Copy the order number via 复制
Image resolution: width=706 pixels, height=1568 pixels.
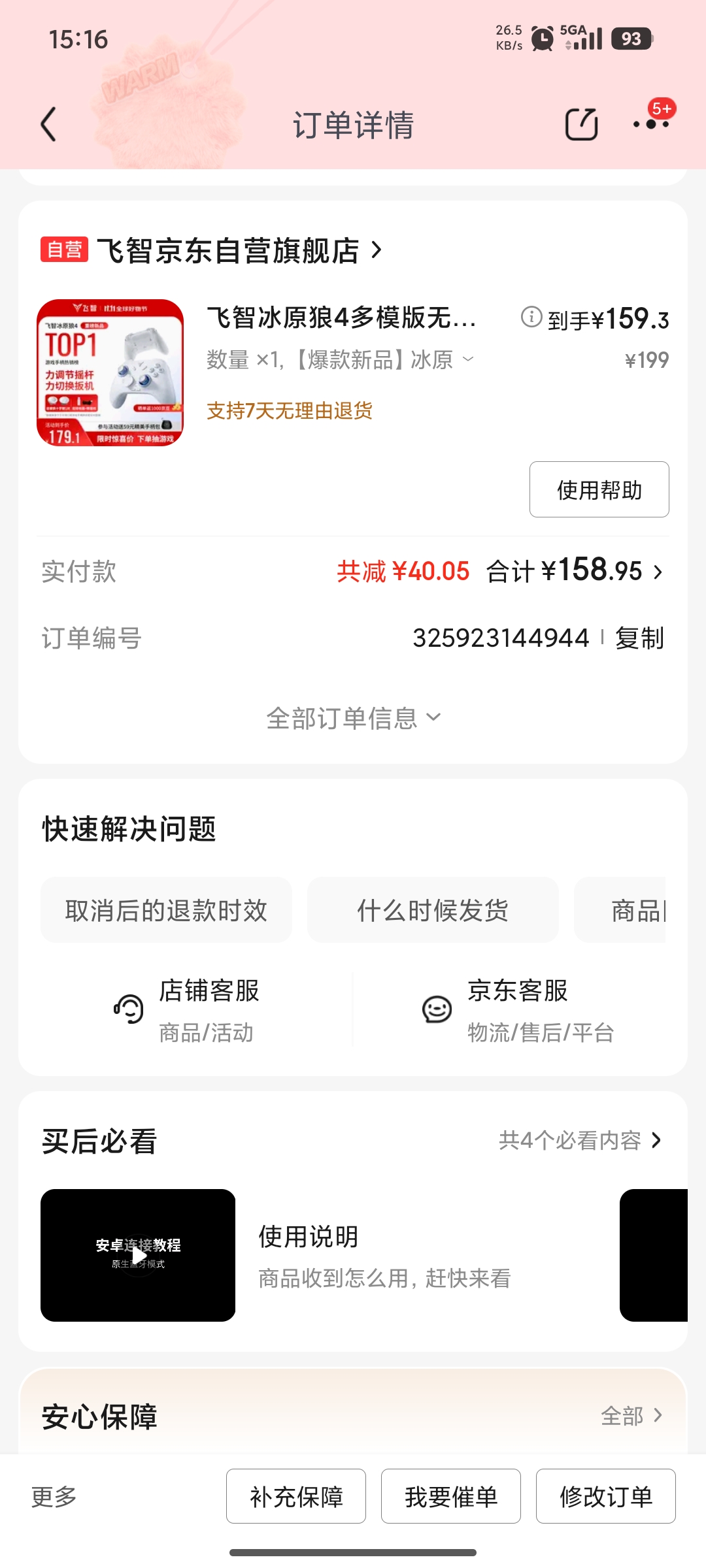(639, 638)
